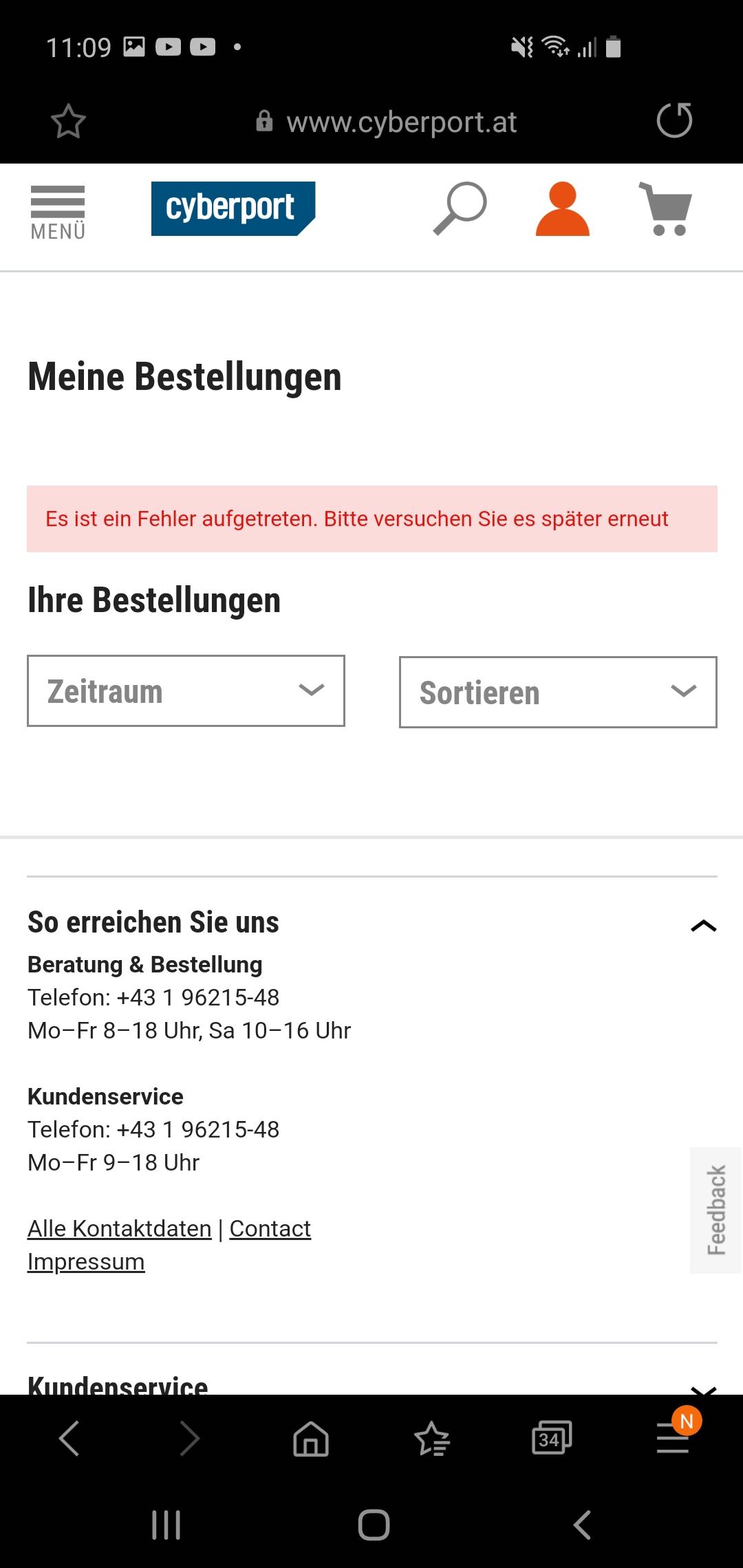Follow the Contact link
This screenshot has height=1568, width=743.
point(270,1228)
